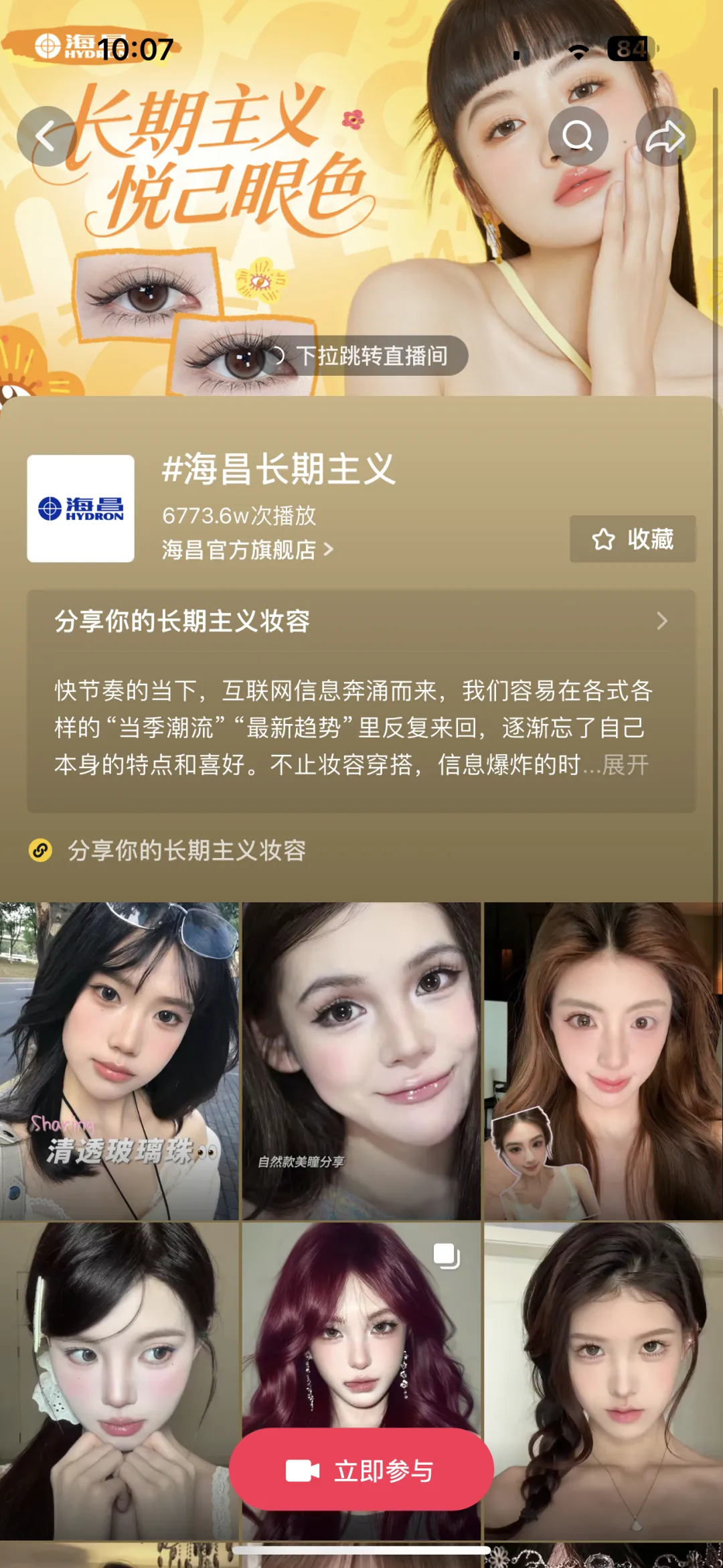Open the 自然款美瞳分享 video

coord(361,1060)
